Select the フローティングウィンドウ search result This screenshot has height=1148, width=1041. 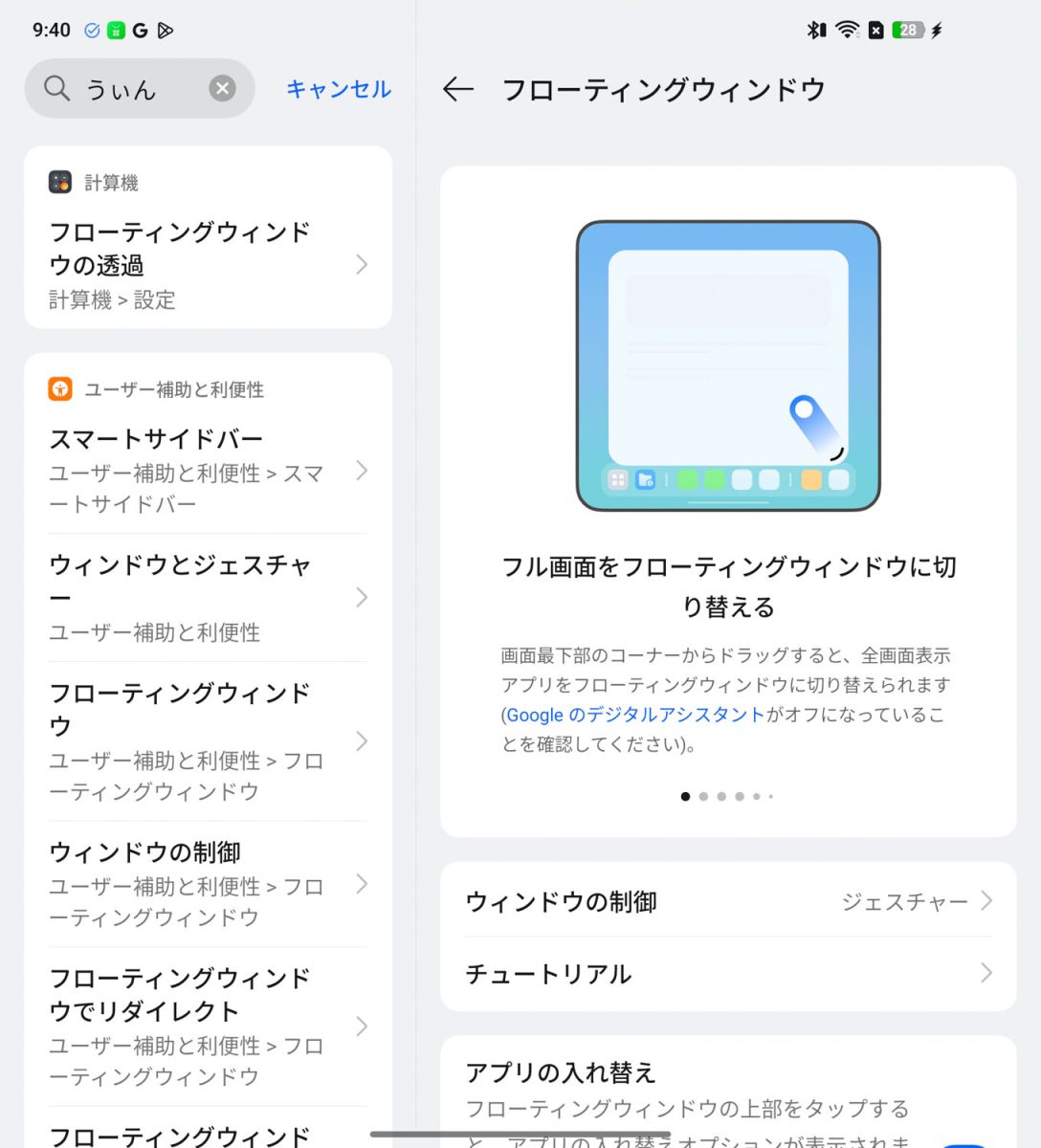208,741
